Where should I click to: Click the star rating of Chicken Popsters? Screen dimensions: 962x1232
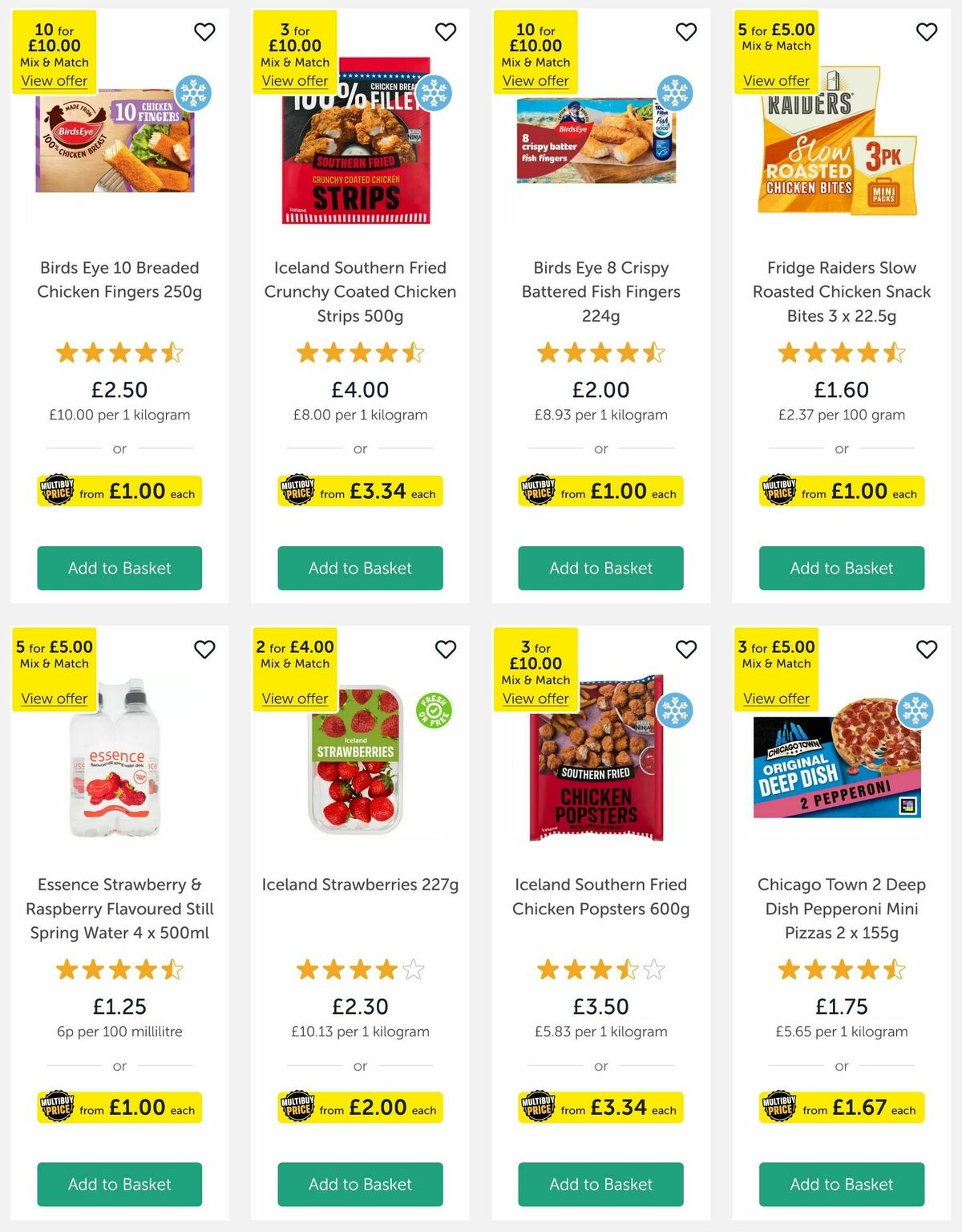click(600, 969)
